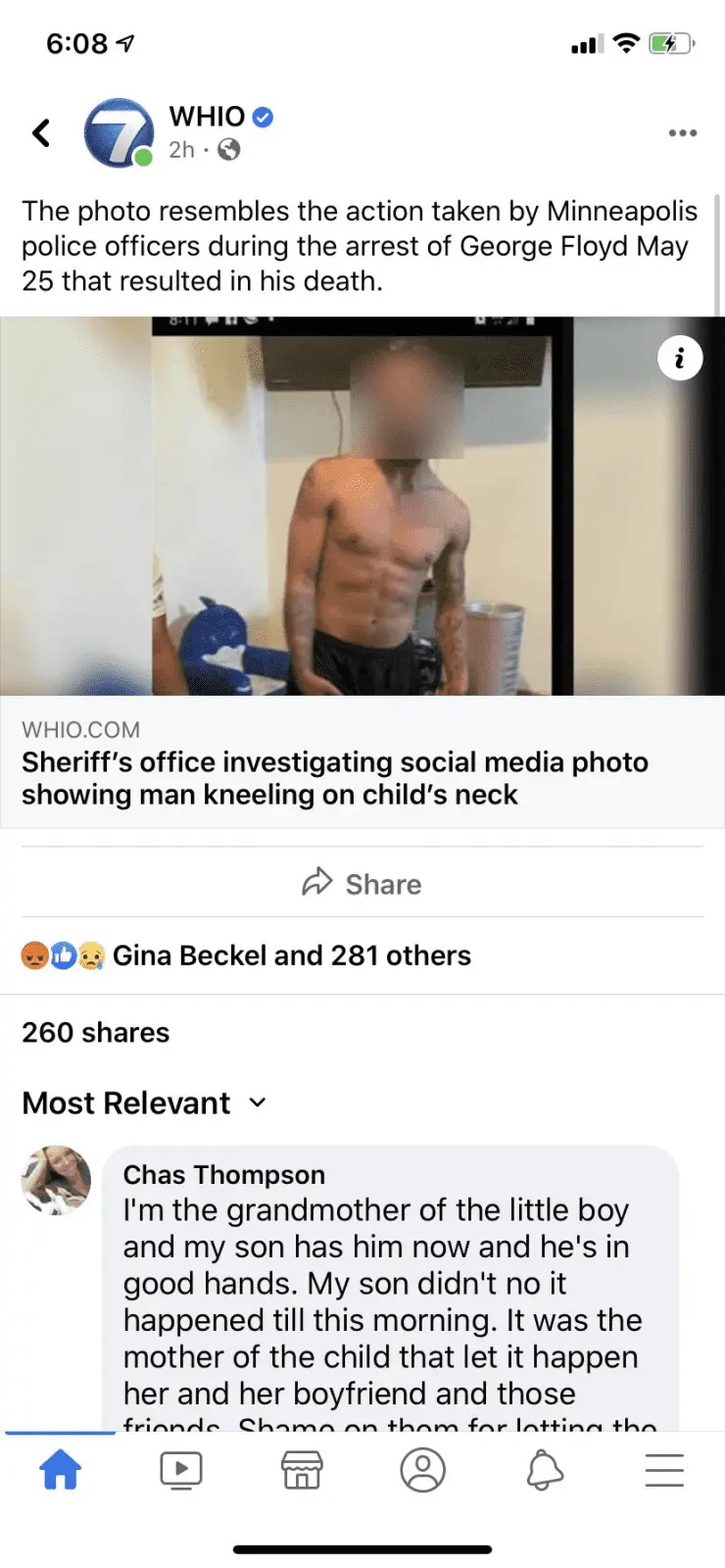Check the Notifications bell tab
Image resolution: width=725 pixels, height=1568 pixels.
pyautogui.click(x=545, y=1470)
